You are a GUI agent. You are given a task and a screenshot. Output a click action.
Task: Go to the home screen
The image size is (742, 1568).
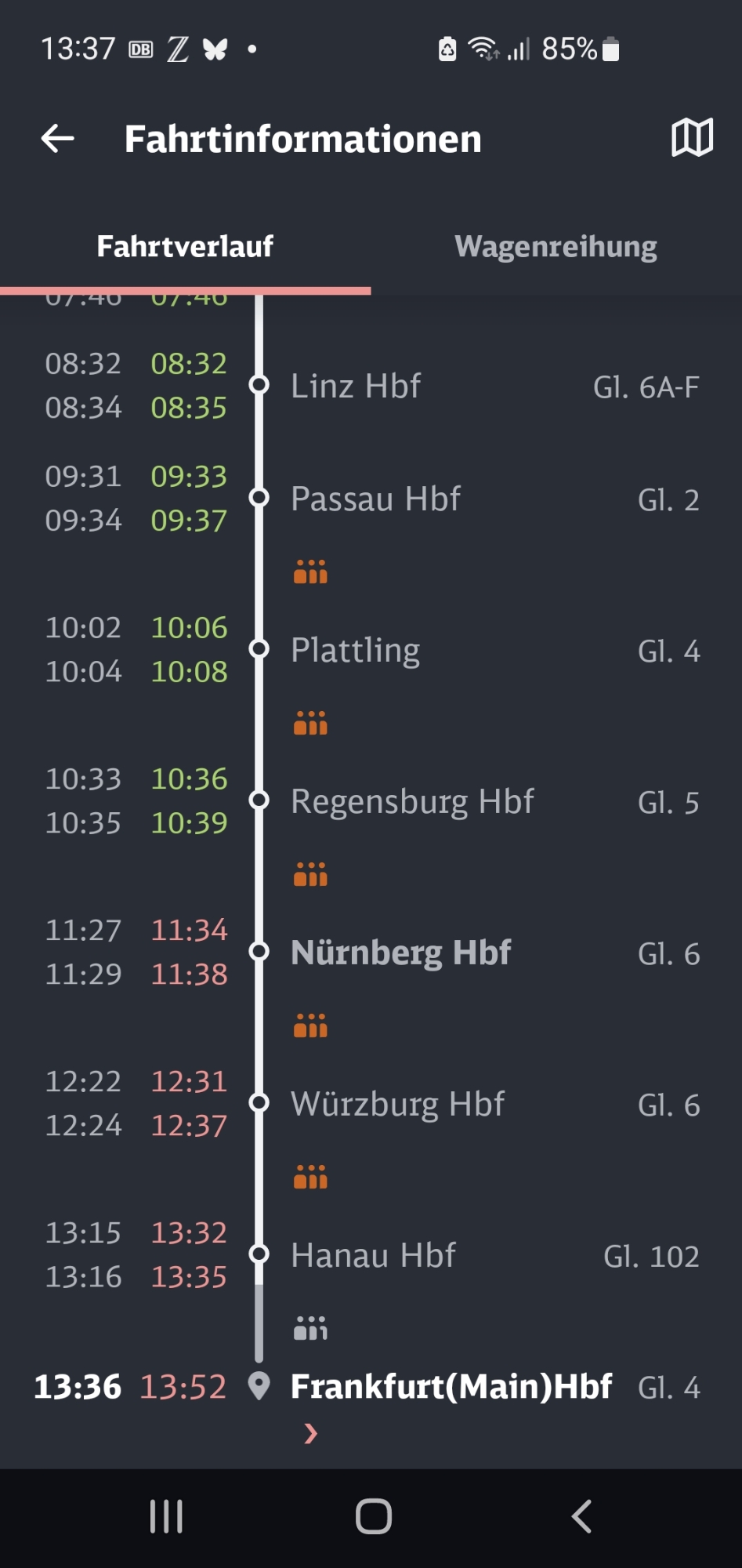(x=373, y=1516)
